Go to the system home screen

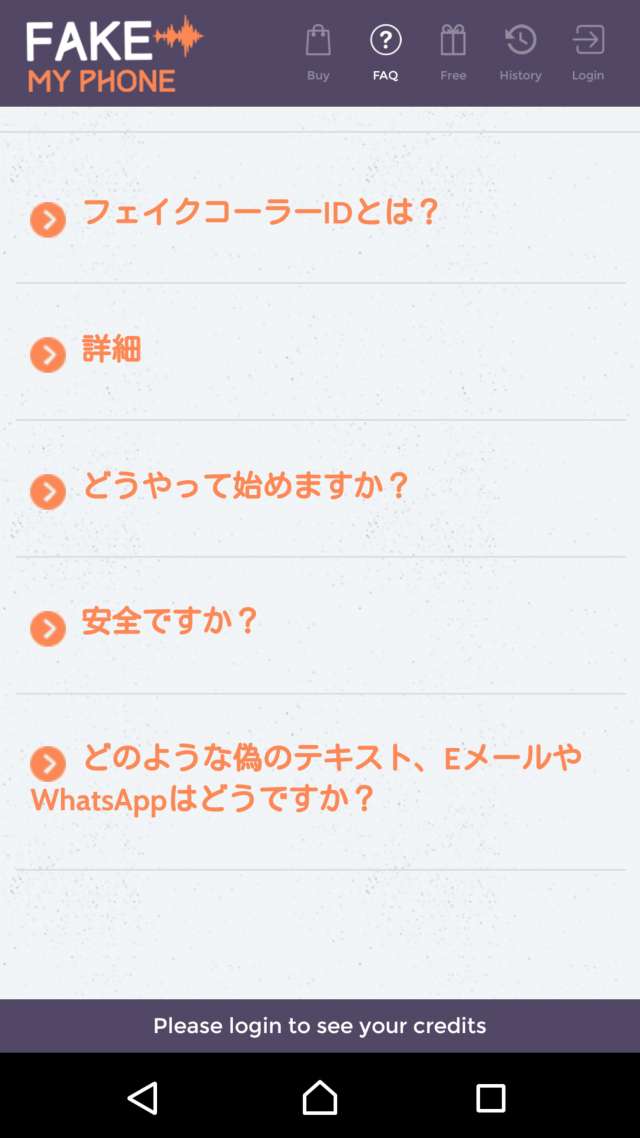(320, 1097)
